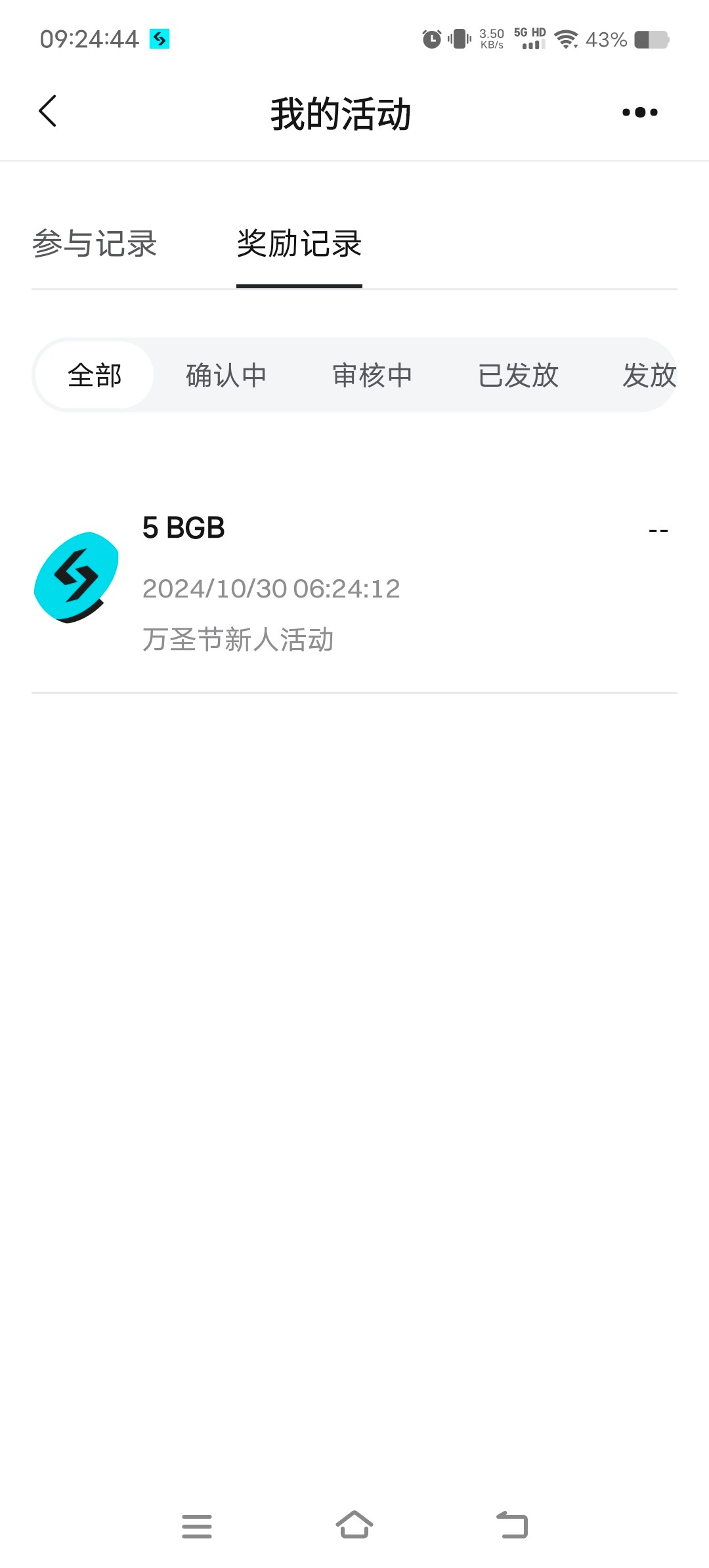Show only 已发放 rewards
Screen dimensions: 709x1568
(518, 376)
